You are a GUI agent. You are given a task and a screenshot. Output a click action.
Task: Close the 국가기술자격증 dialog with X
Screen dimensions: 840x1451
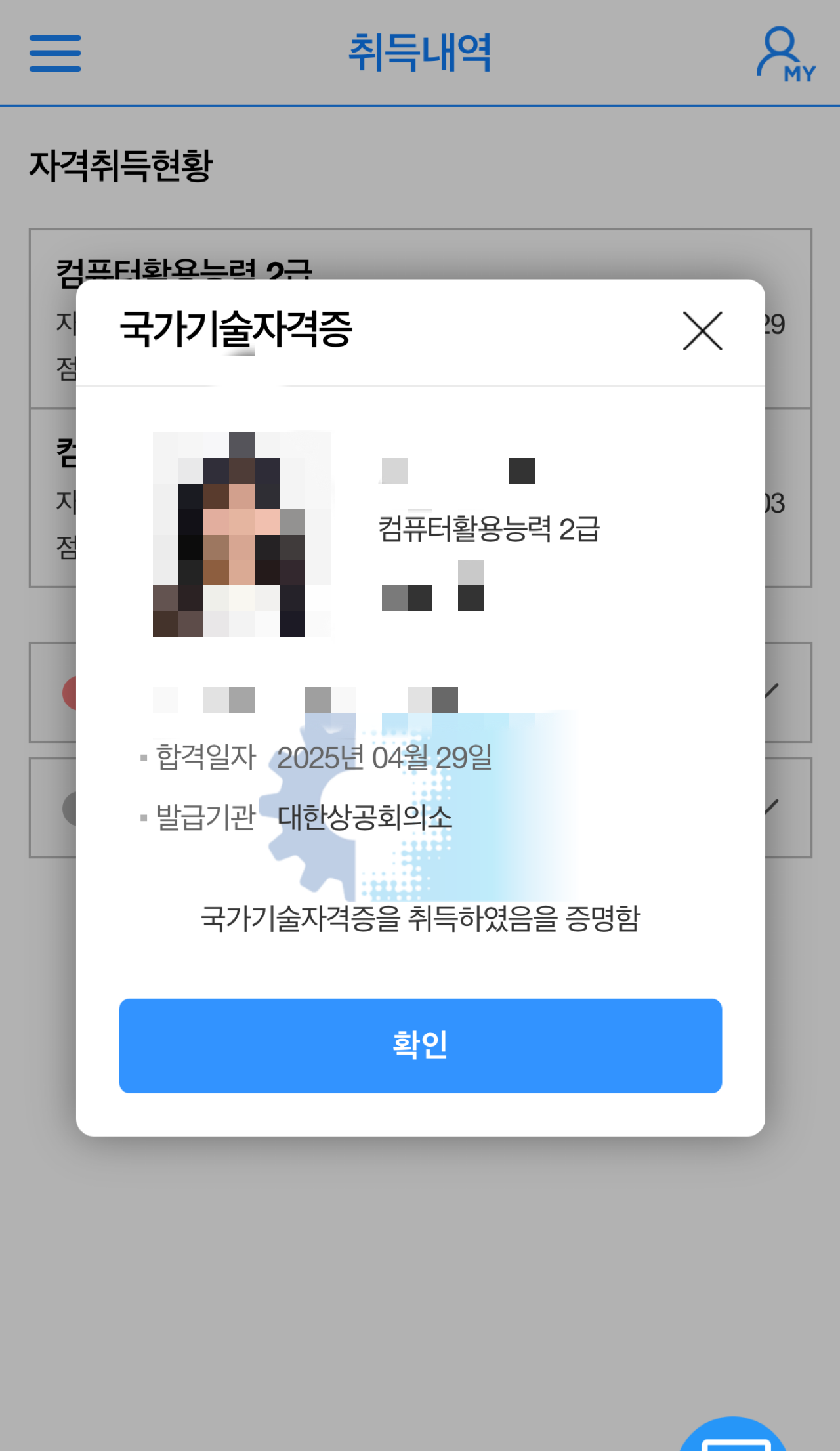[702, 331]
